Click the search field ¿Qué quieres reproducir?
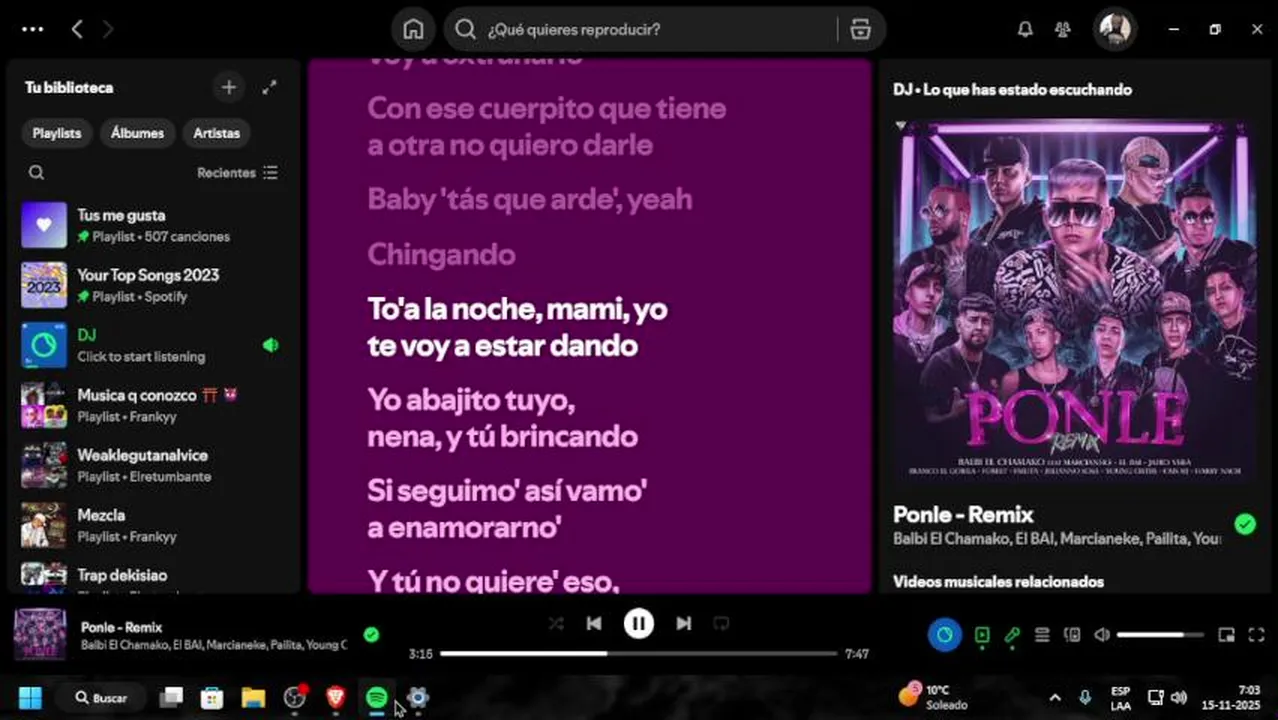Viewport: 1278px width, 720px height. (x=650, y=29)
